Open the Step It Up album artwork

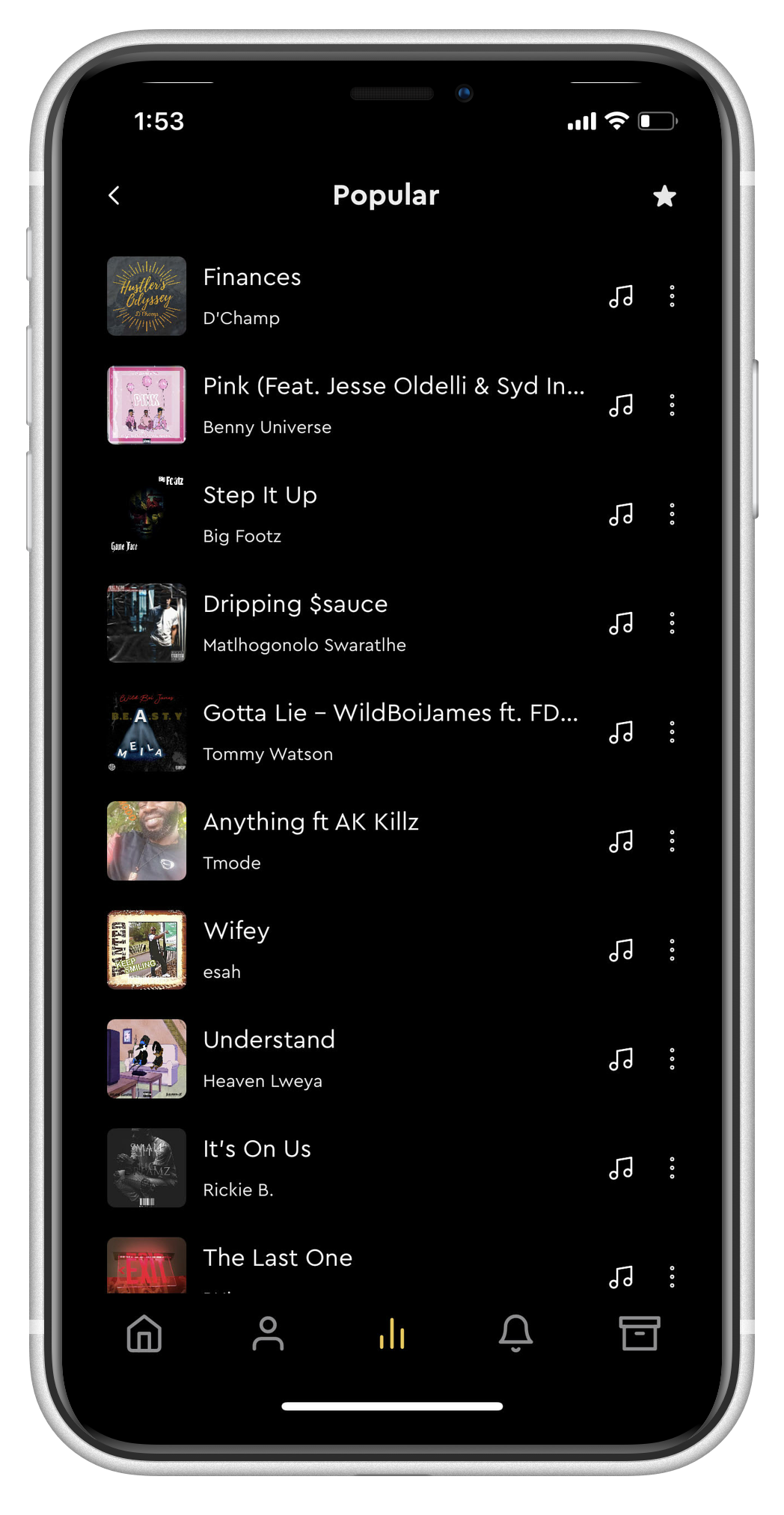(x=147, y=514)
